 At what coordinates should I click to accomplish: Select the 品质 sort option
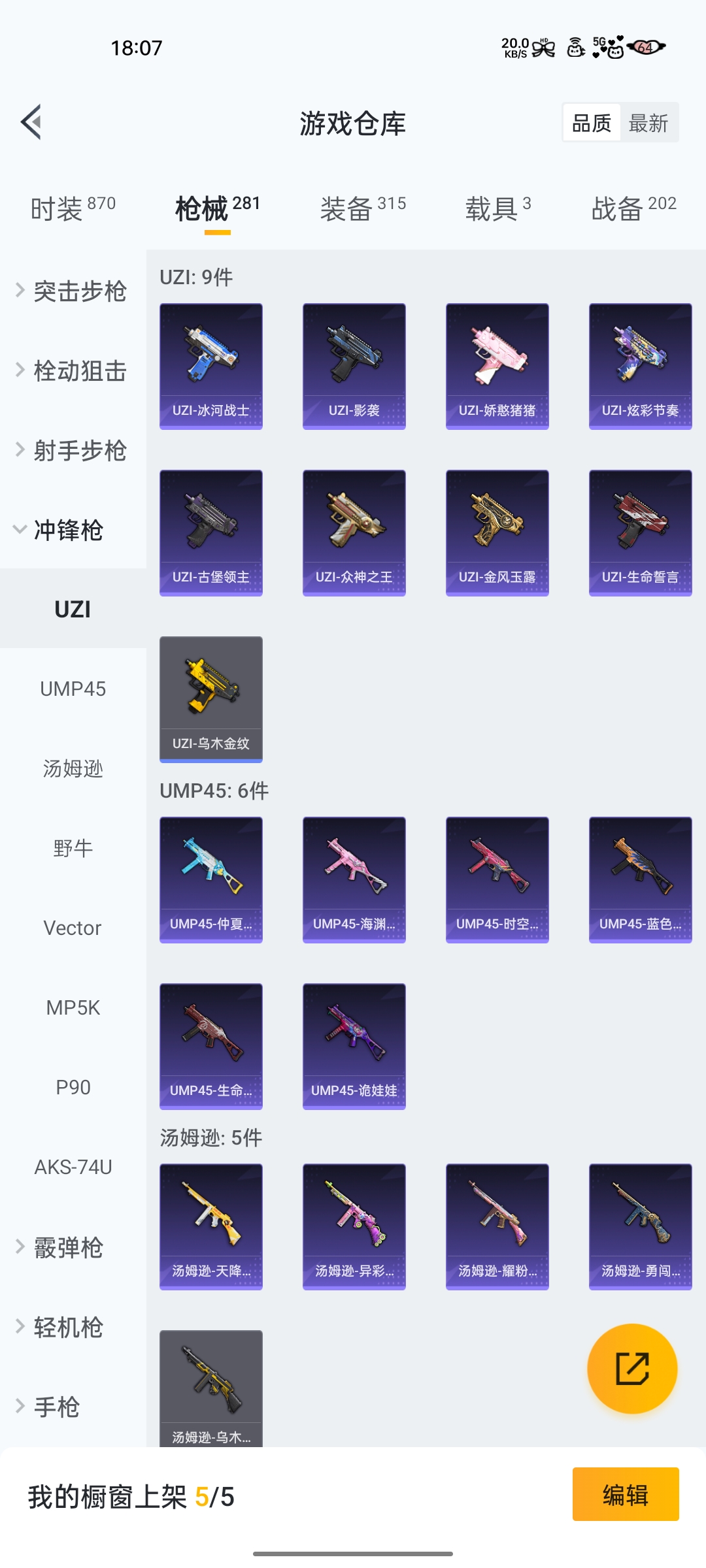[x=592, y=123]
